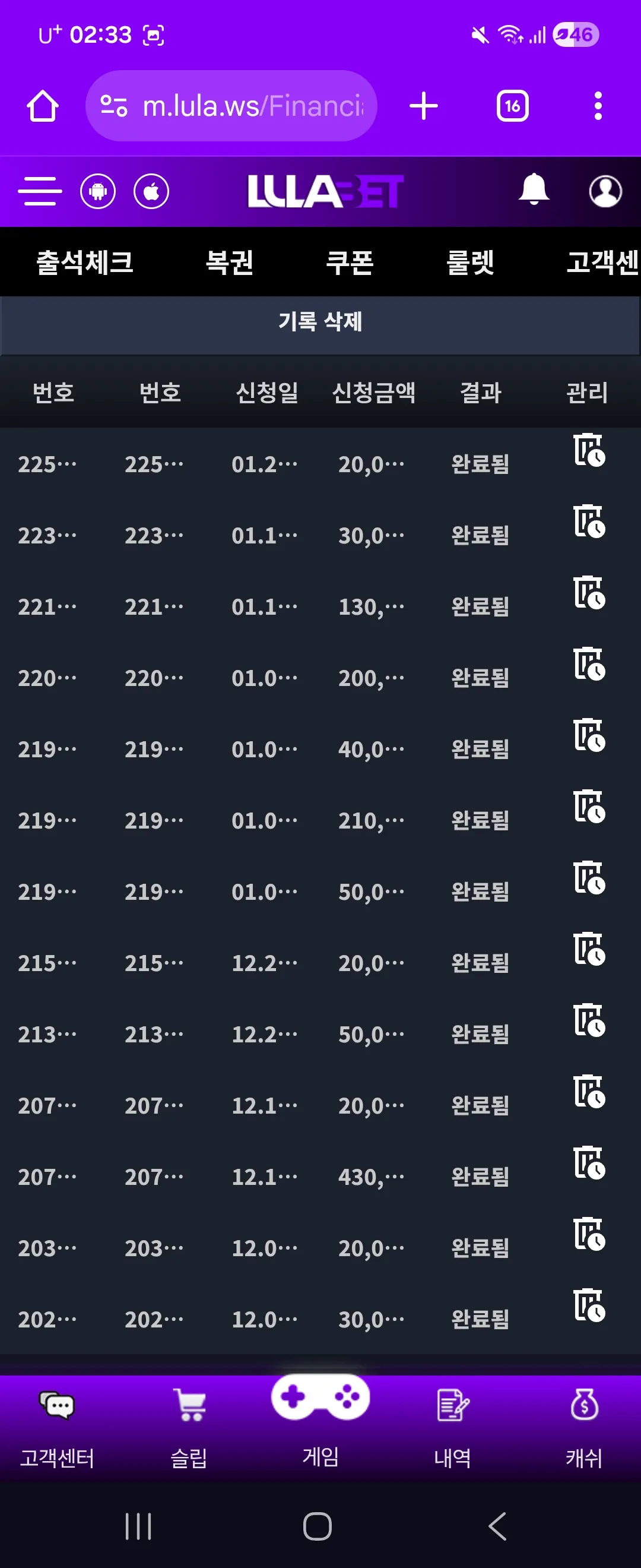Open the 룰렛 tab
This screenshot has height=1568, width=641.
(x=470, y=263)
